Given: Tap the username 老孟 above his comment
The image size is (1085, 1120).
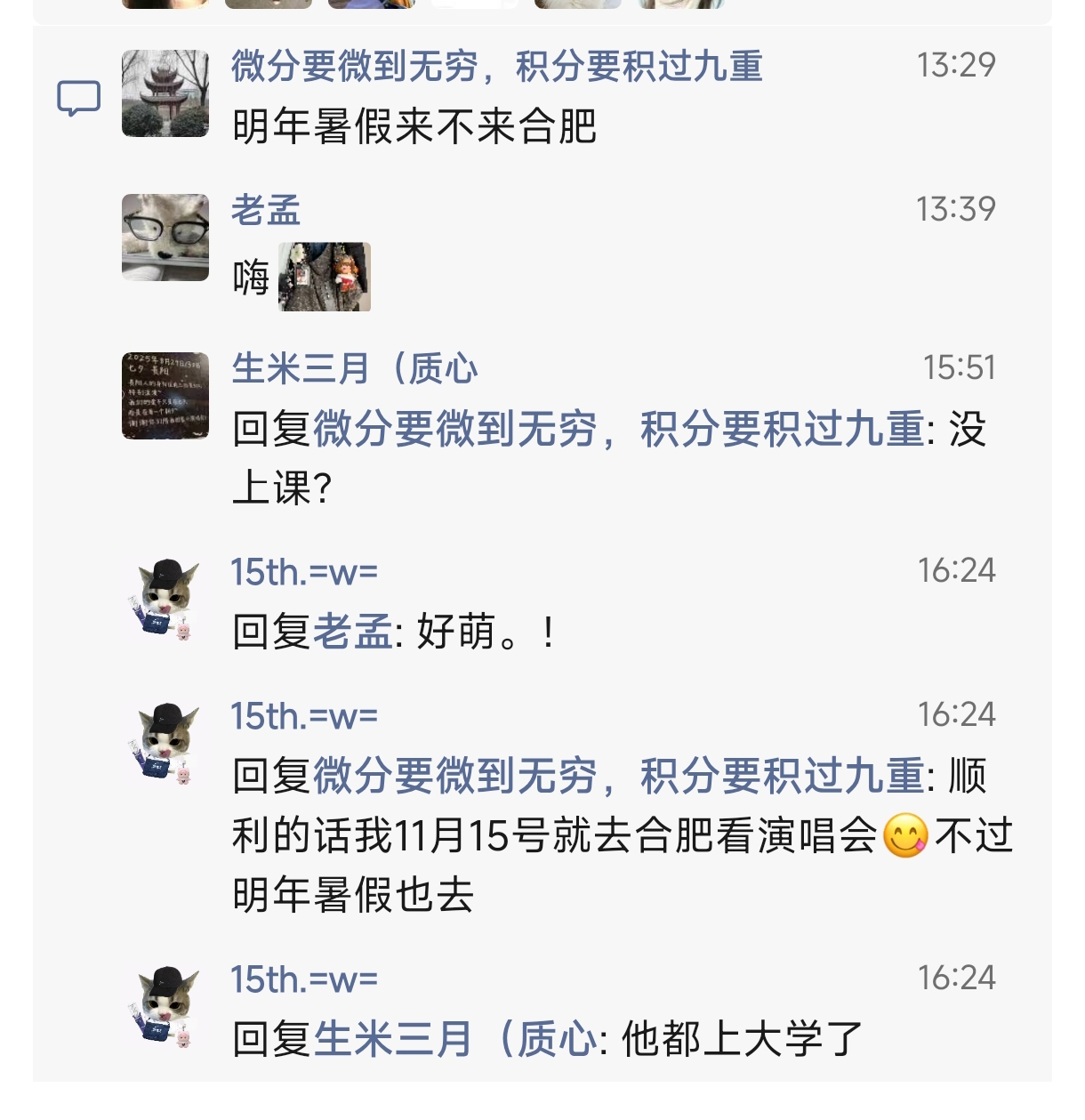Looking at the screenshot, I should click(266, 211).
